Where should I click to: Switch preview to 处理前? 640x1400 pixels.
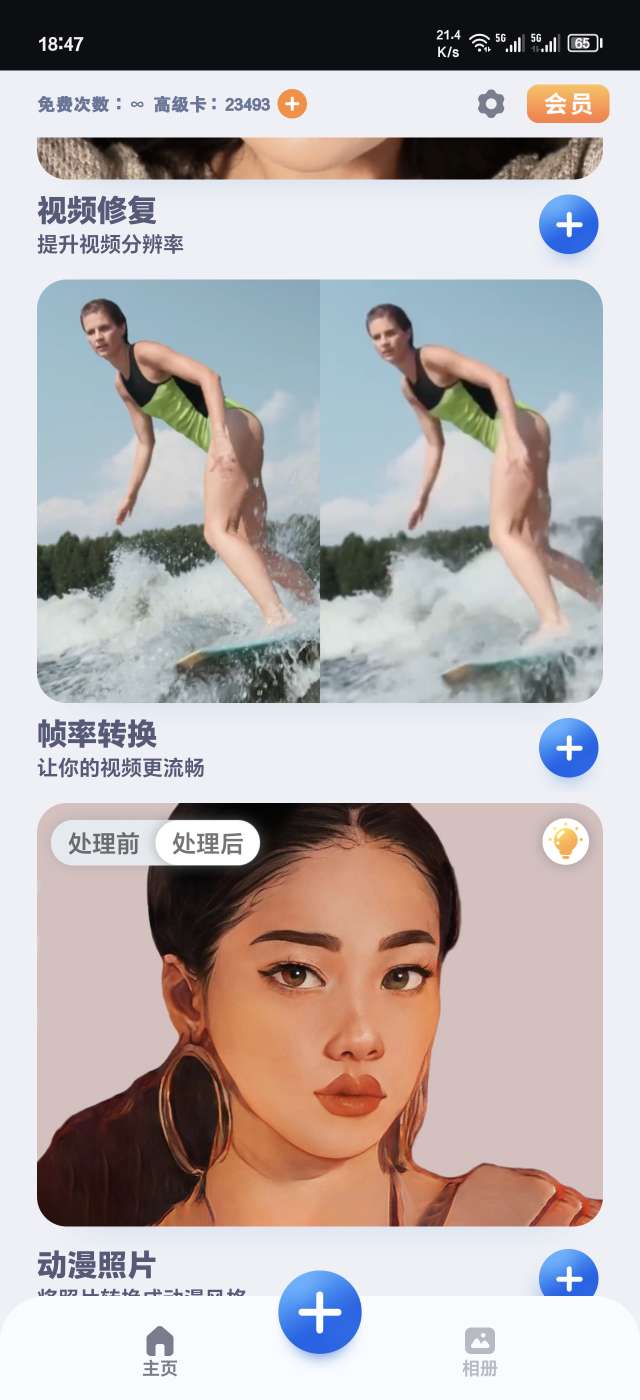point(104,843)
